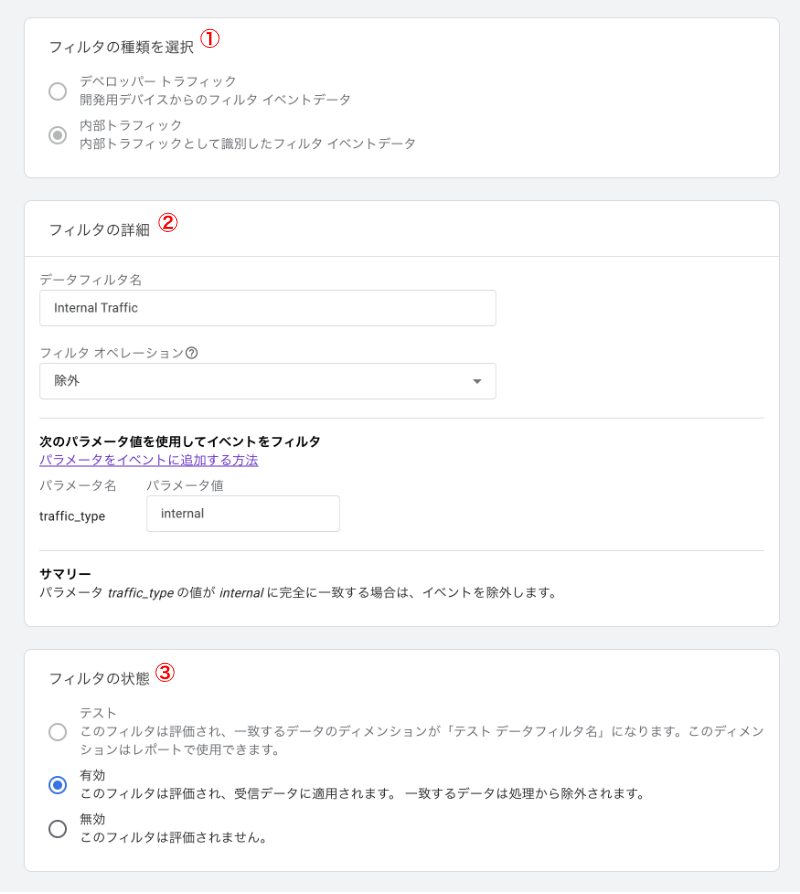Click the パラメータ値 field showing internal
Image resolution: width=800 pixels, height=894 pixels.
(x=243, y=513)
